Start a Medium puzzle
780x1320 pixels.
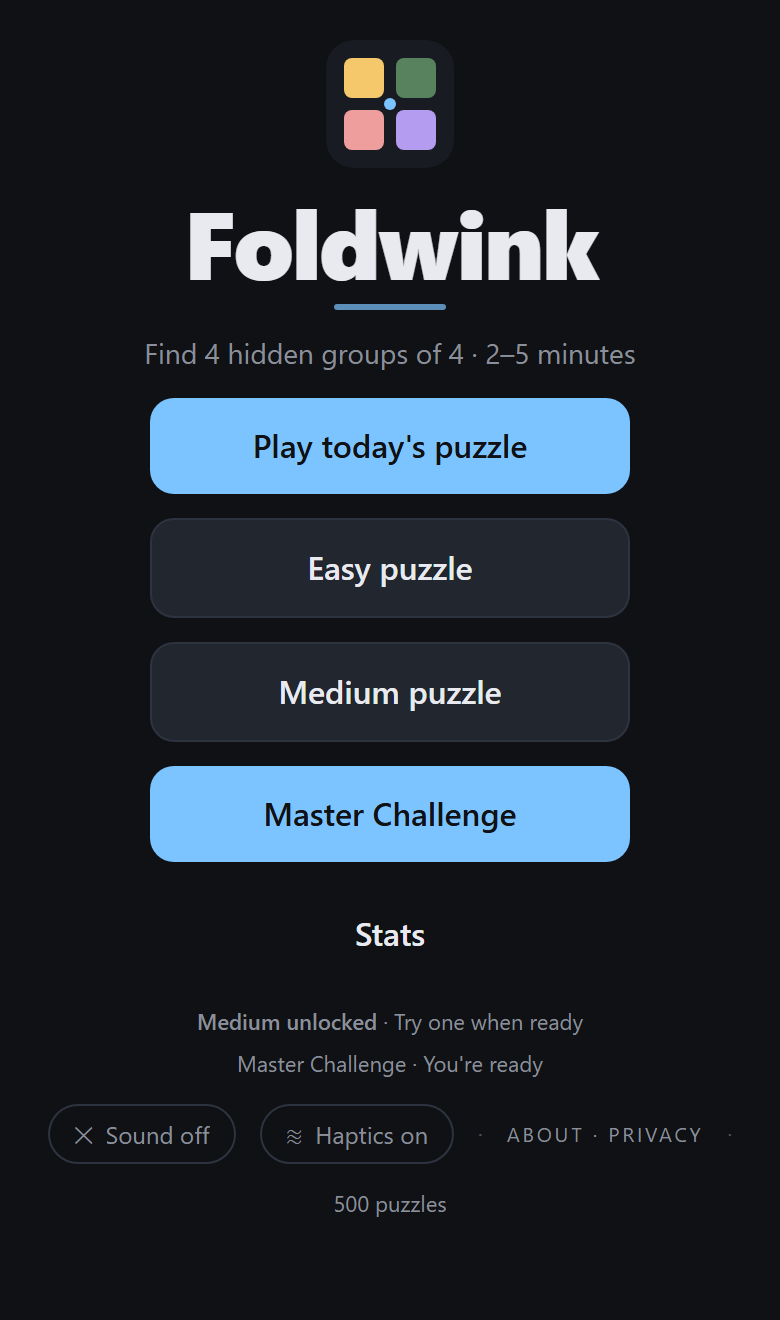point(390,692)
